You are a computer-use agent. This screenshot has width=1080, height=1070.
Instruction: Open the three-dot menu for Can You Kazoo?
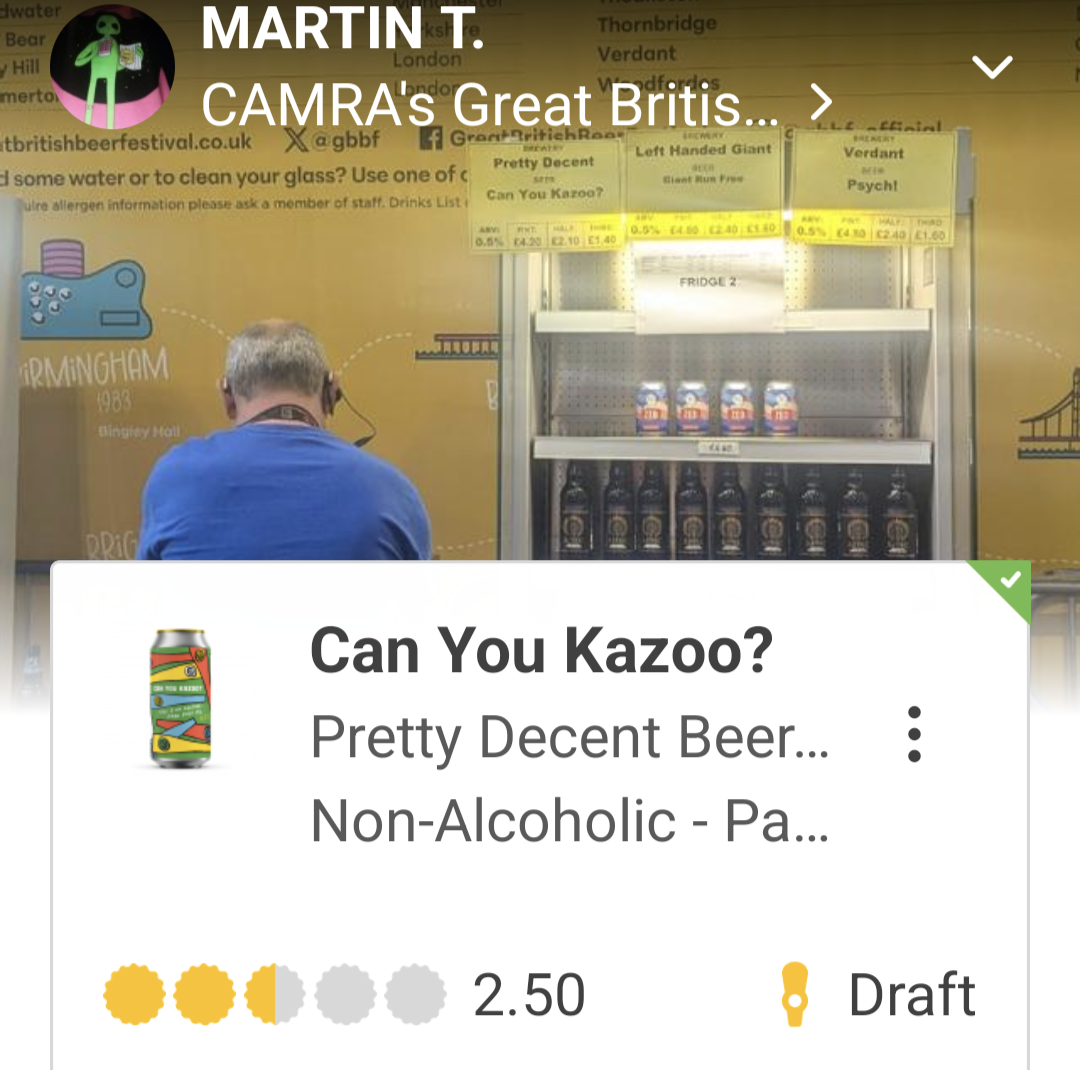pyautogui.click(x=913, y=735)
